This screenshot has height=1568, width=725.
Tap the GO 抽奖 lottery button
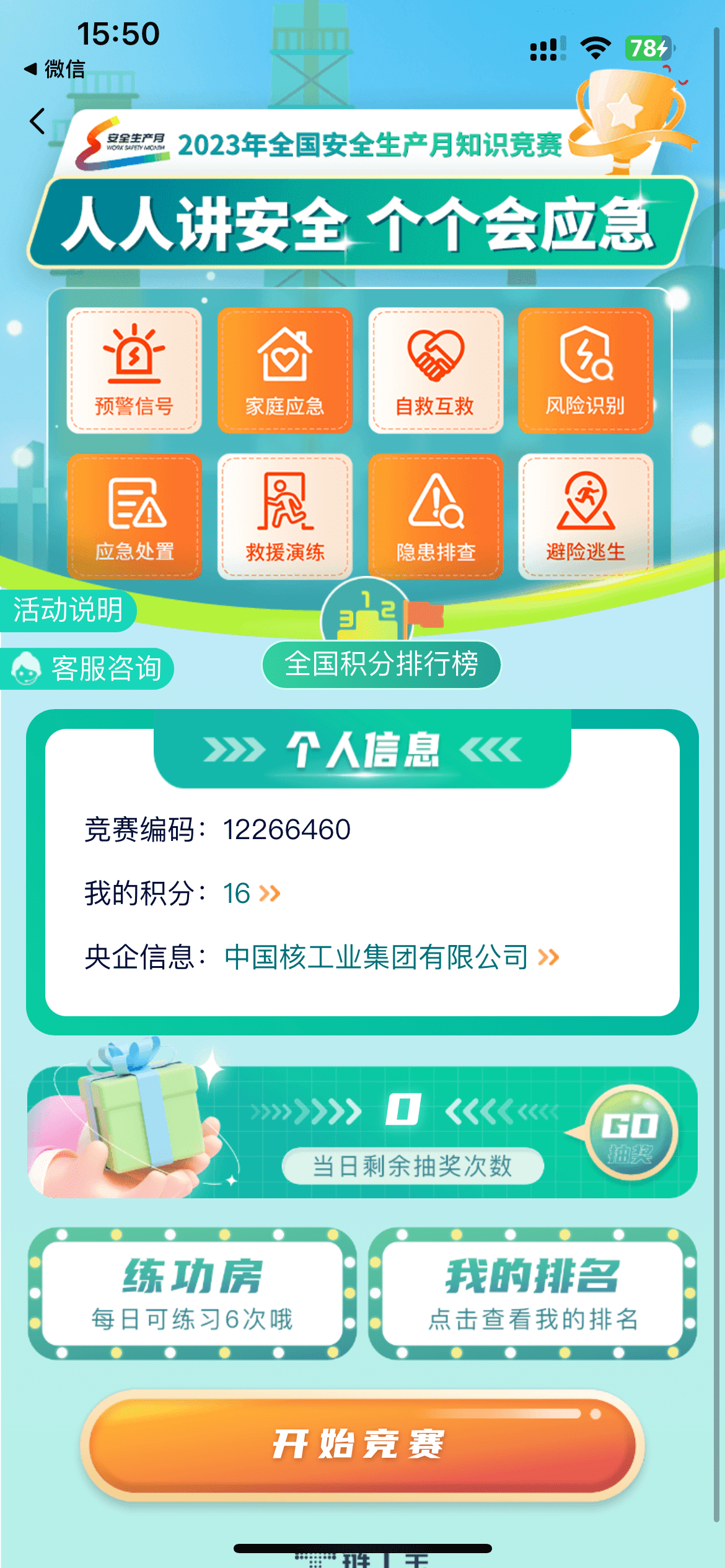(x=631, y=1133)
